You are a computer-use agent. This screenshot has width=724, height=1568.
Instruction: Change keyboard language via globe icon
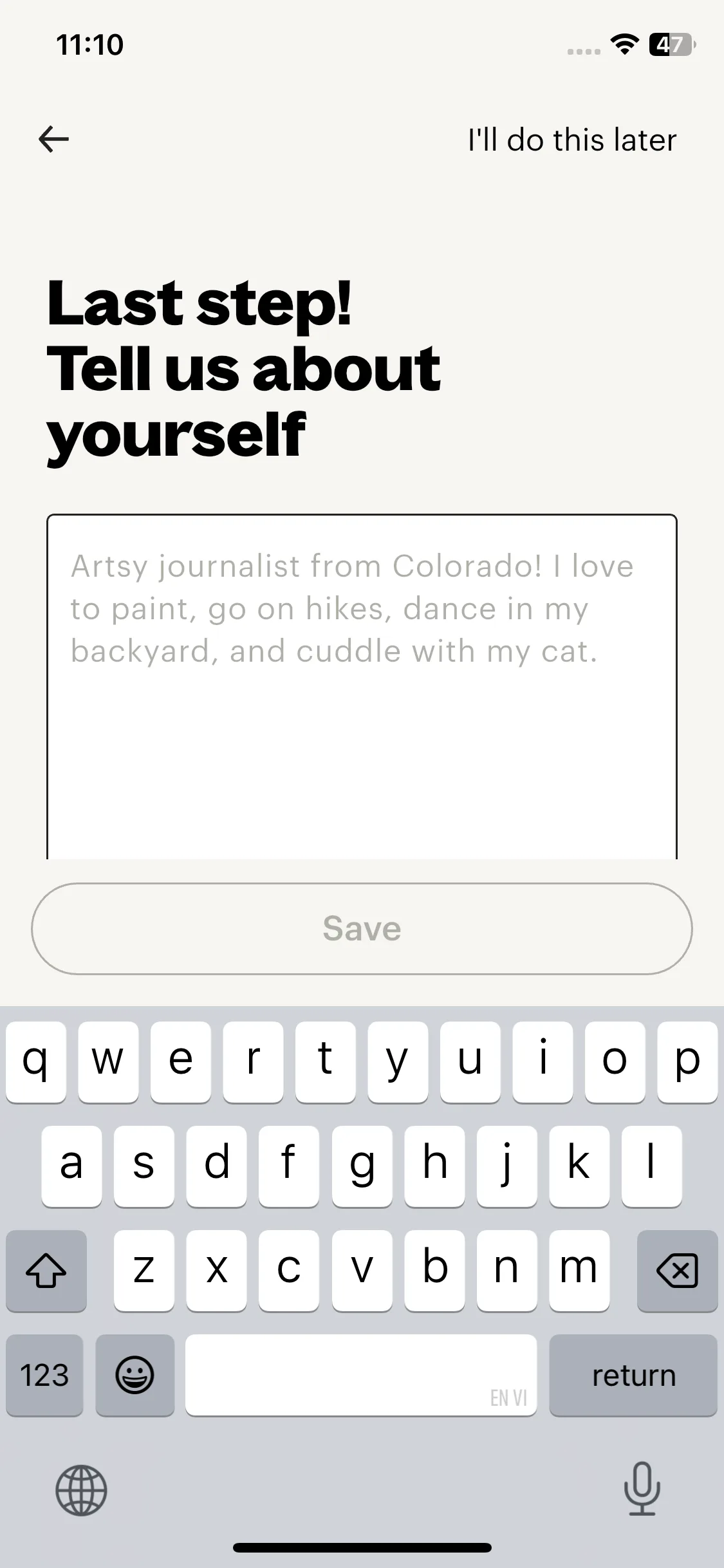pyautogui.click(x=81, y=1490)
